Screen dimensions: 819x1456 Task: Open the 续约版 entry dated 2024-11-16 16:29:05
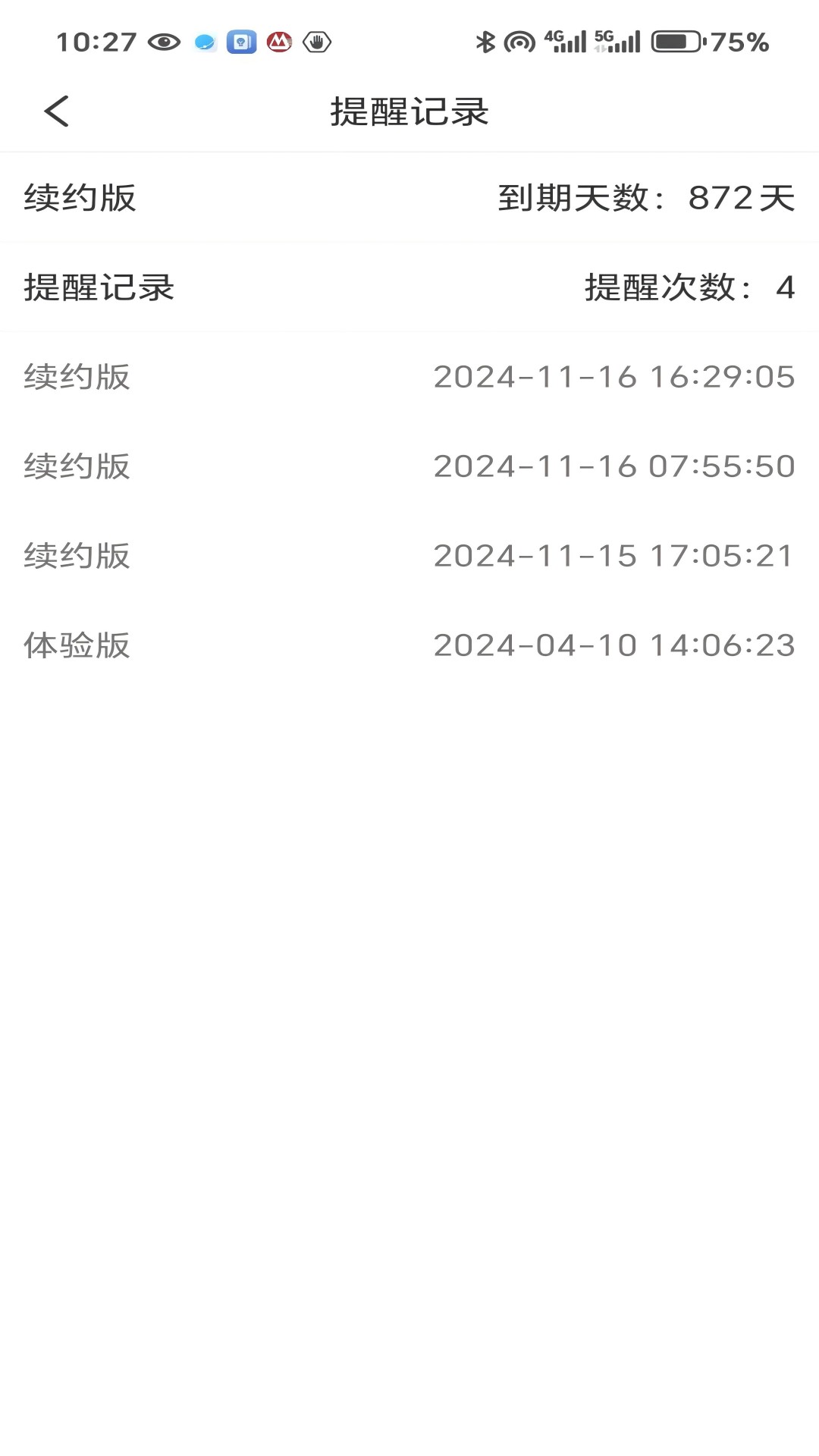click(x=409, y=377)
